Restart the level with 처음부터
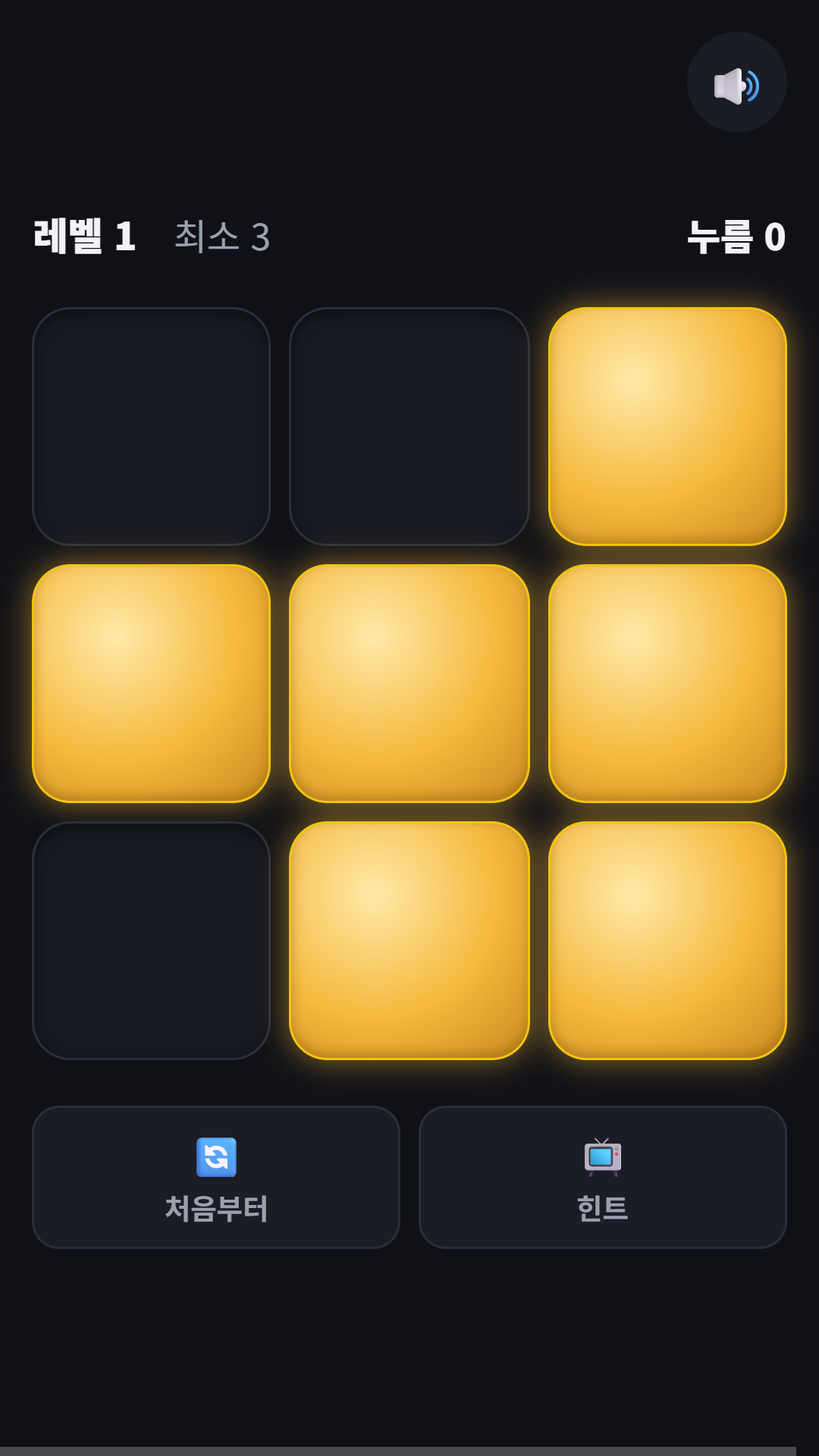Image resolution: width=819 pixels, height=1456 pixels. [x=216, y=1177]
